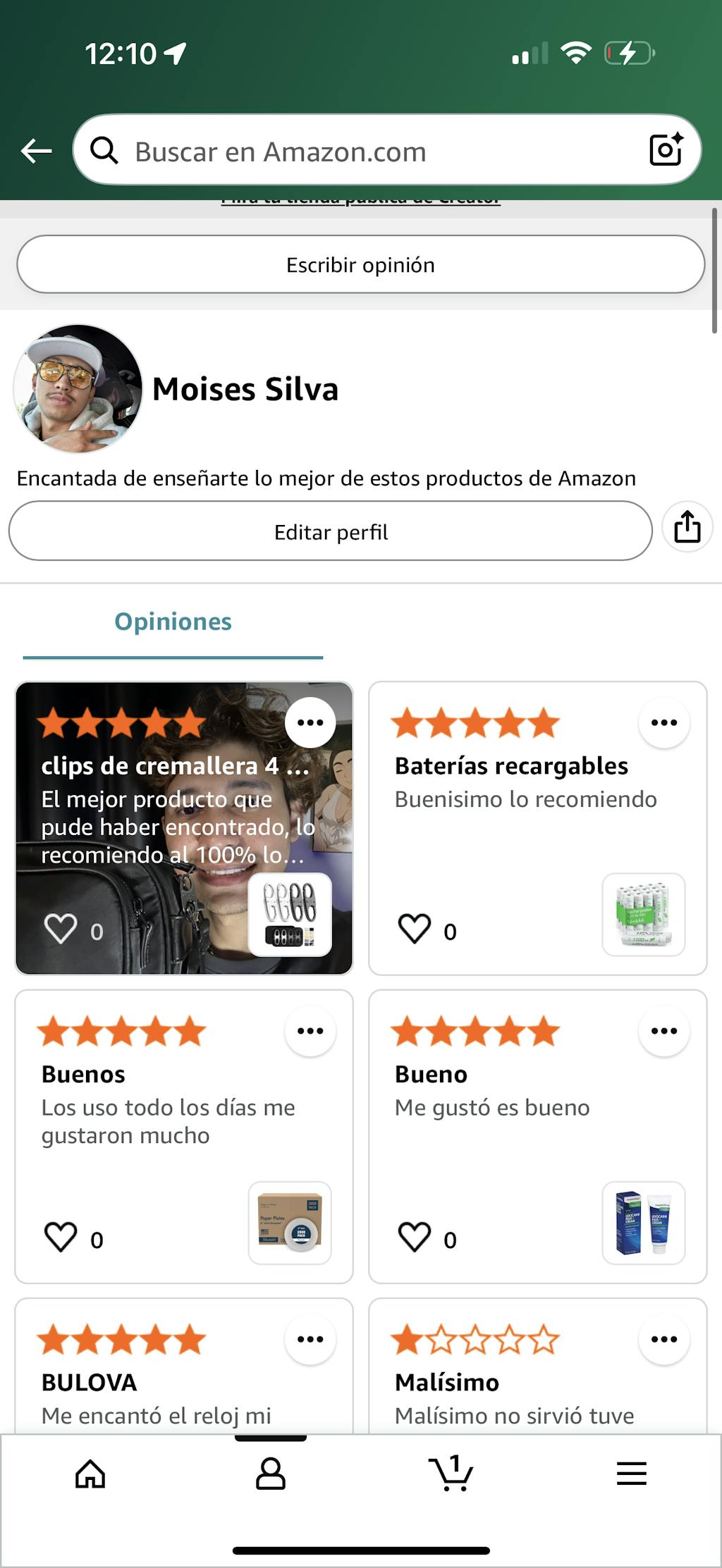
Task: Open the camera lens search icon
Action: point(666,149)
